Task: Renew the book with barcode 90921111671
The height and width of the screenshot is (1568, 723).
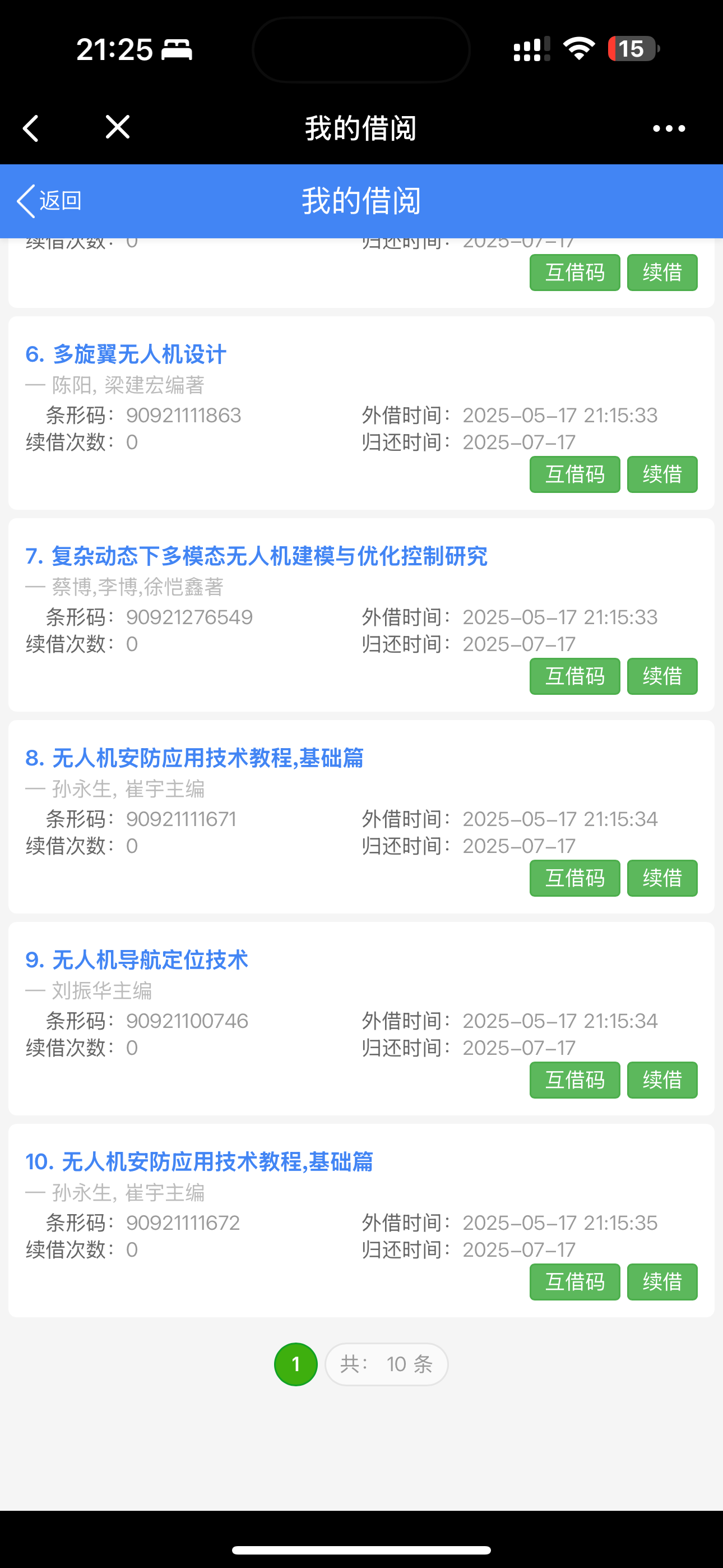Action: point(661,878)
